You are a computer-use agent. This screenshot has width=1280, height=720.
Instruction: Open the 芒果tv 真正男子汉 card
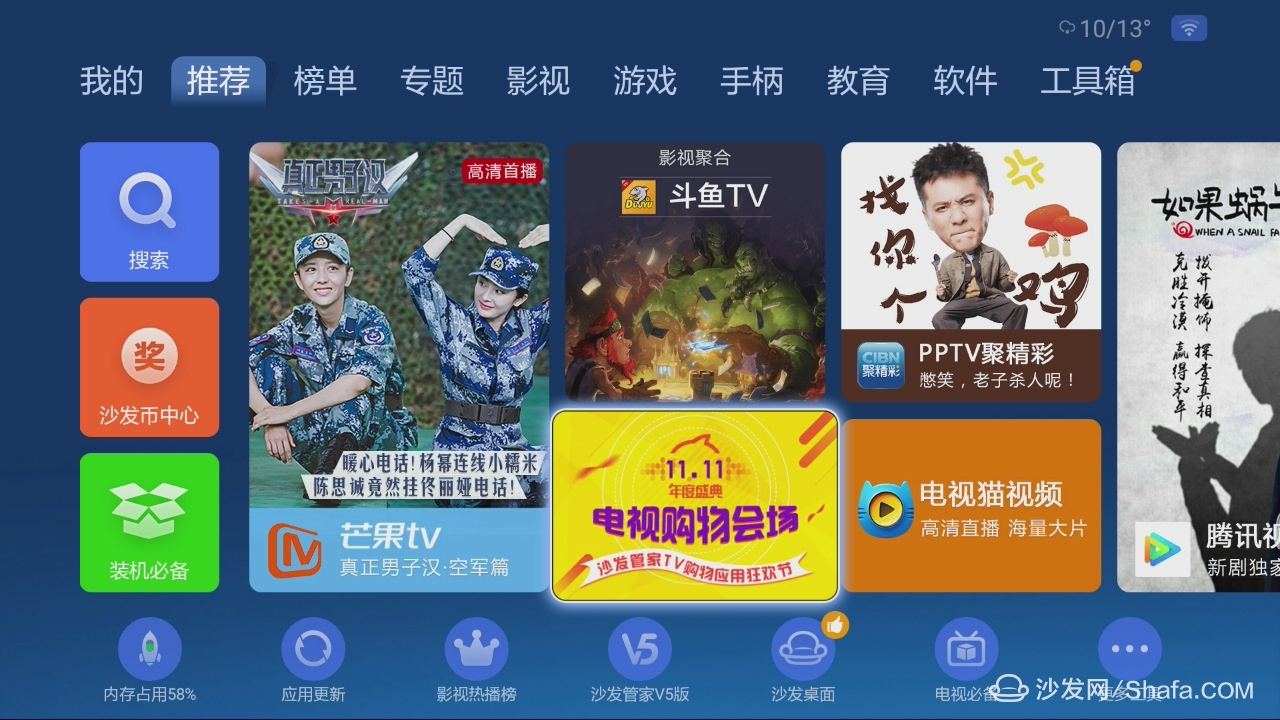(x=398, y=367)
